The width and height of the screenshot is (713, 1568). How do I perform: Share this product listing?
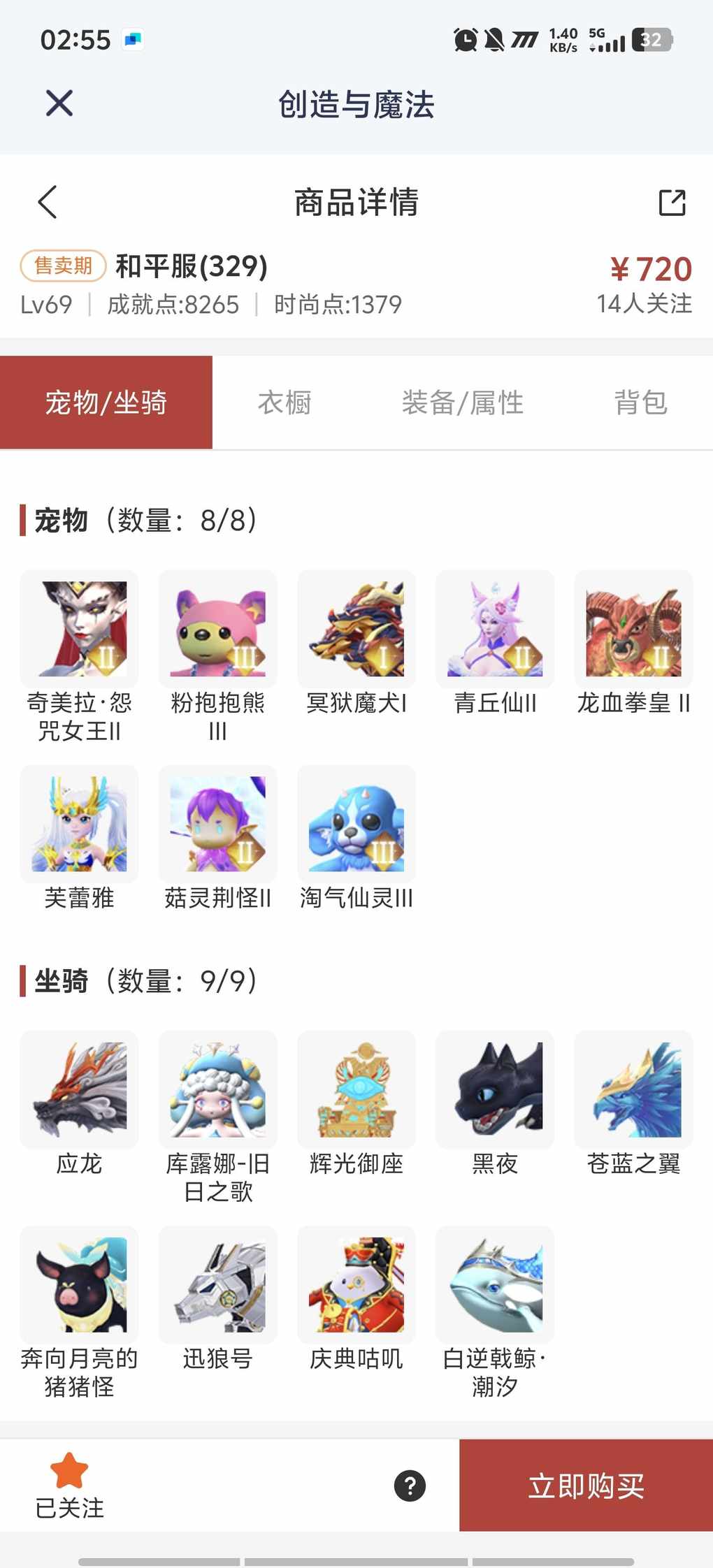tap(672, 203)
